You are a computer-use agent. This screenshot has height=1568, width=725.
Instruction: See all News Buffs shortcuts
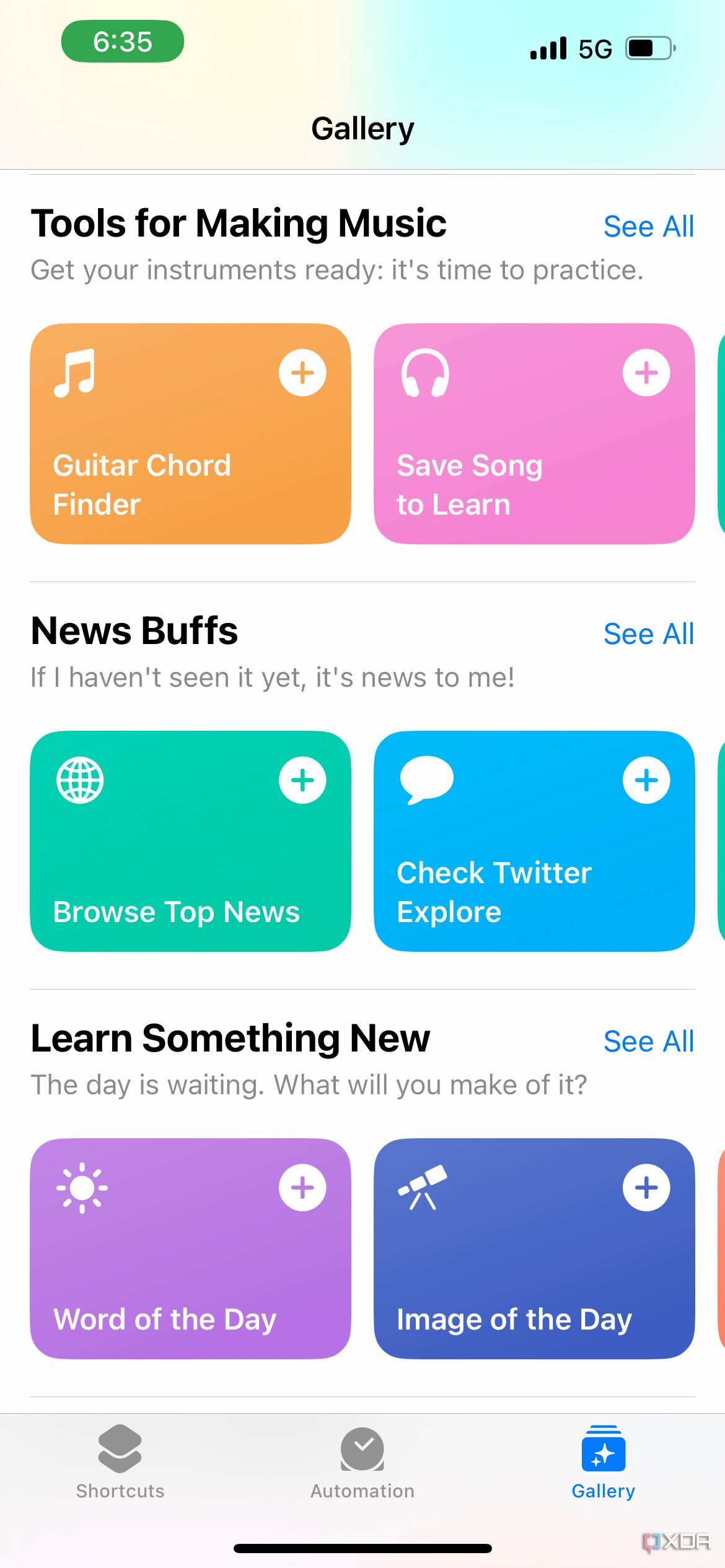point(648,634)
